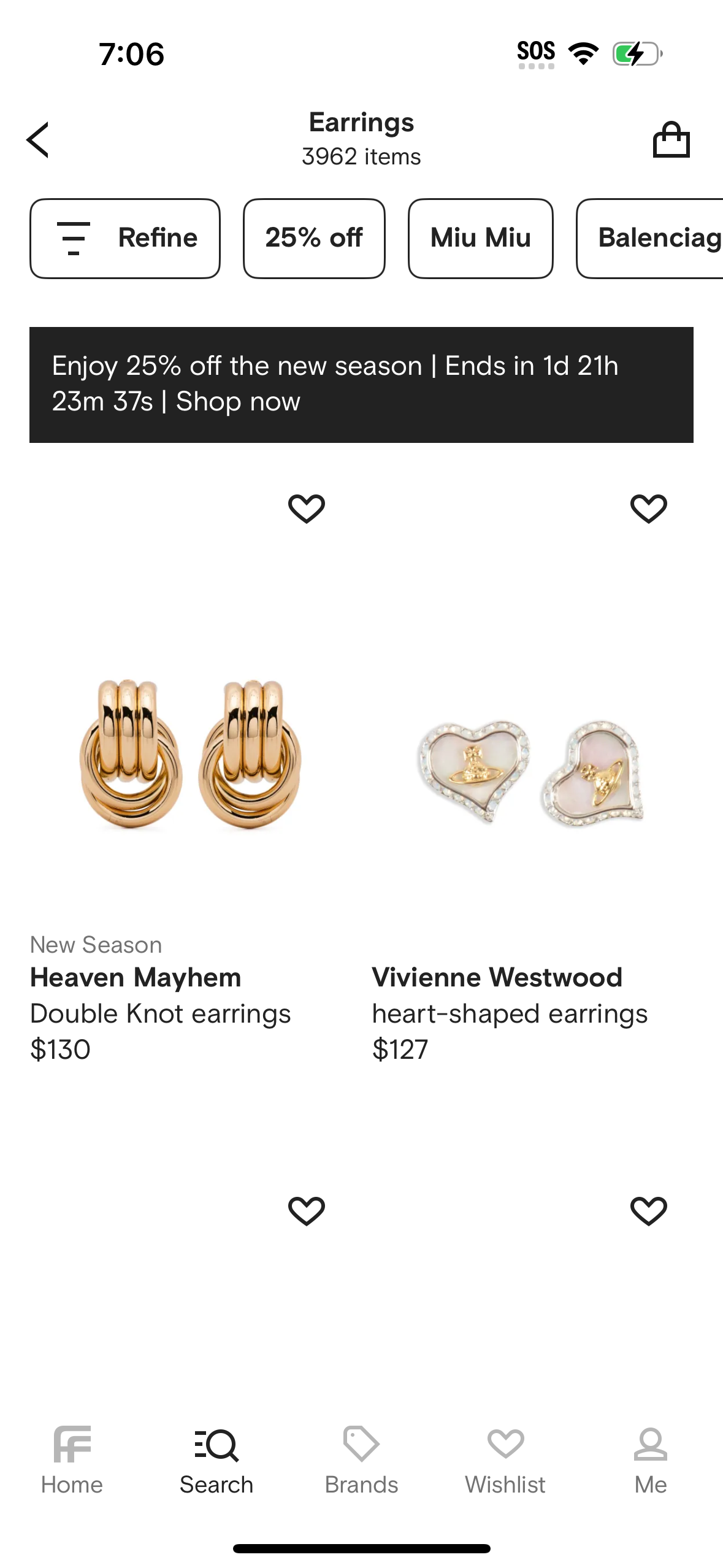723x1568 pixels.
Task: Open the Refine filters
Action: [125, 238]
